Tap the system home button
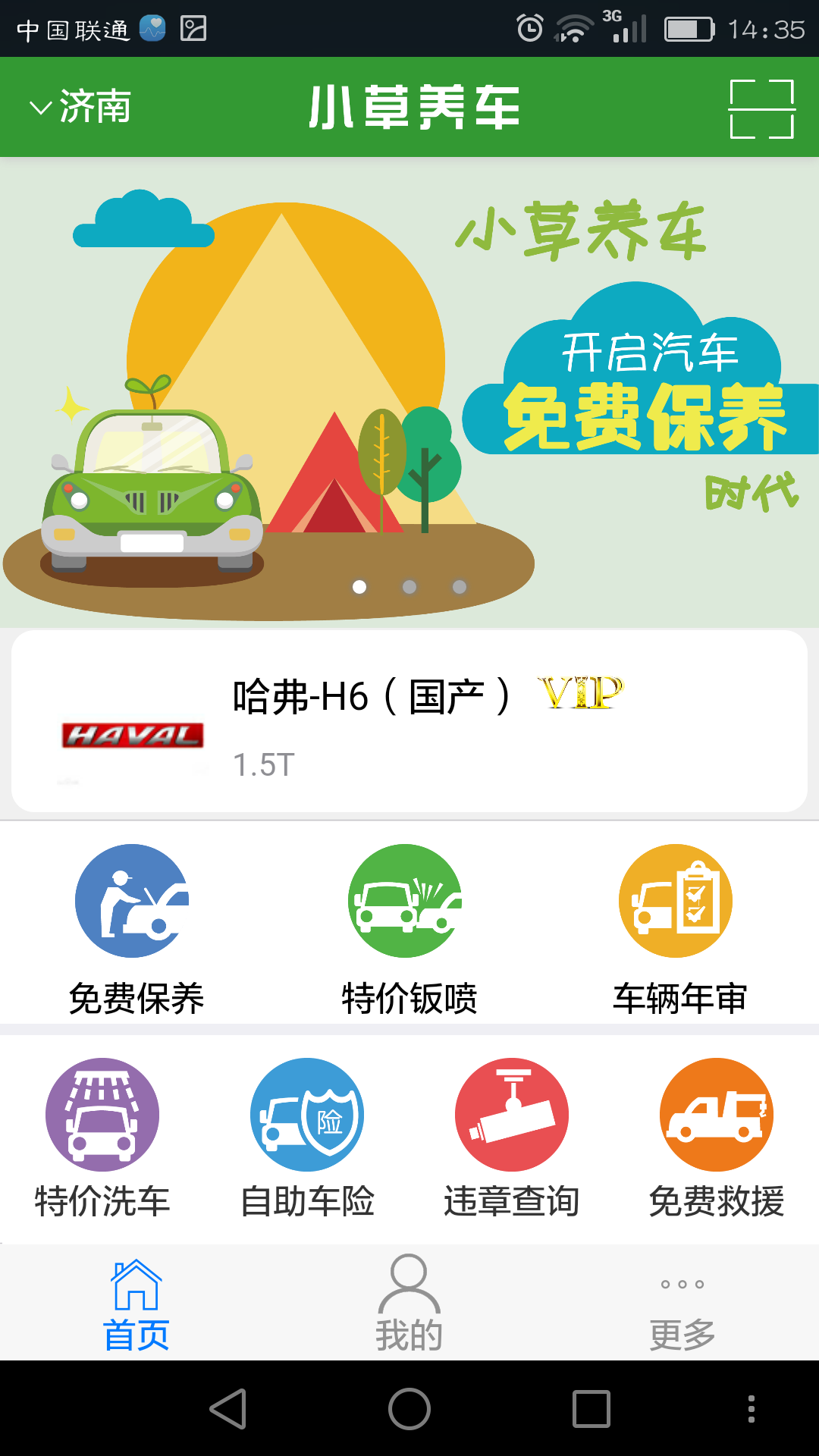819x1456 pixels. tap(409, 1409)
